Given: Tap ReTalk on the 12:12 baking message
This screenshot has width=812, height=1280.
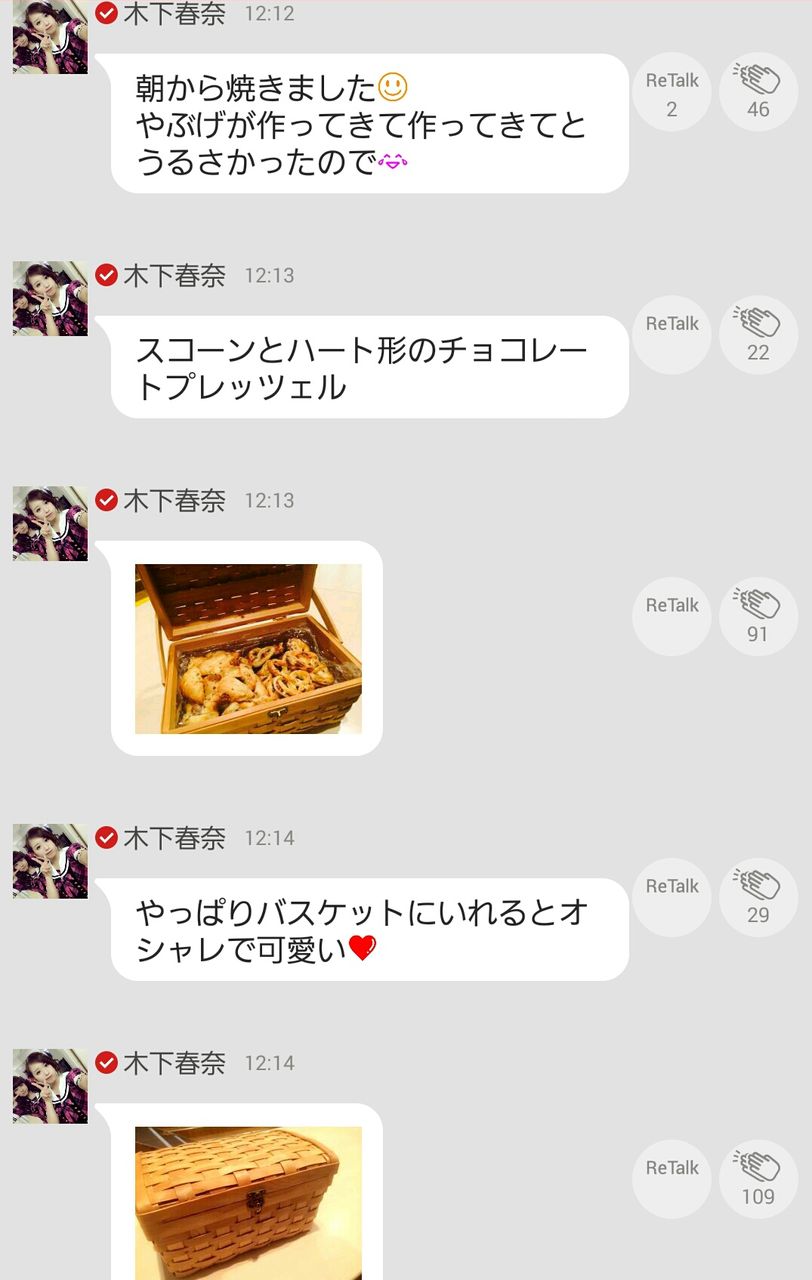Looking at the screenshot, I should (671, 93).
